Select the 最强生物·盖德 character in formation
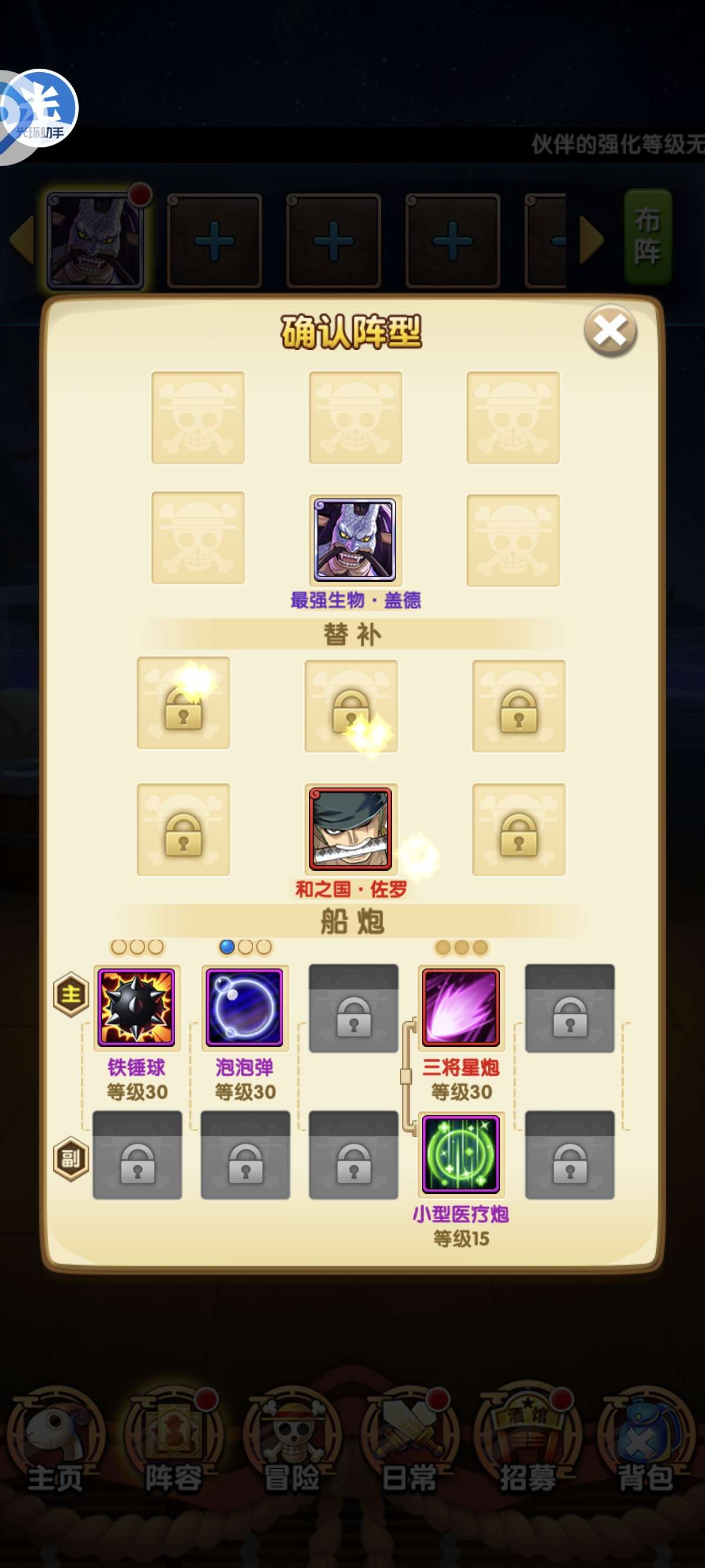This screenshot has width=705, height=1568. click(x=355, y=539)
